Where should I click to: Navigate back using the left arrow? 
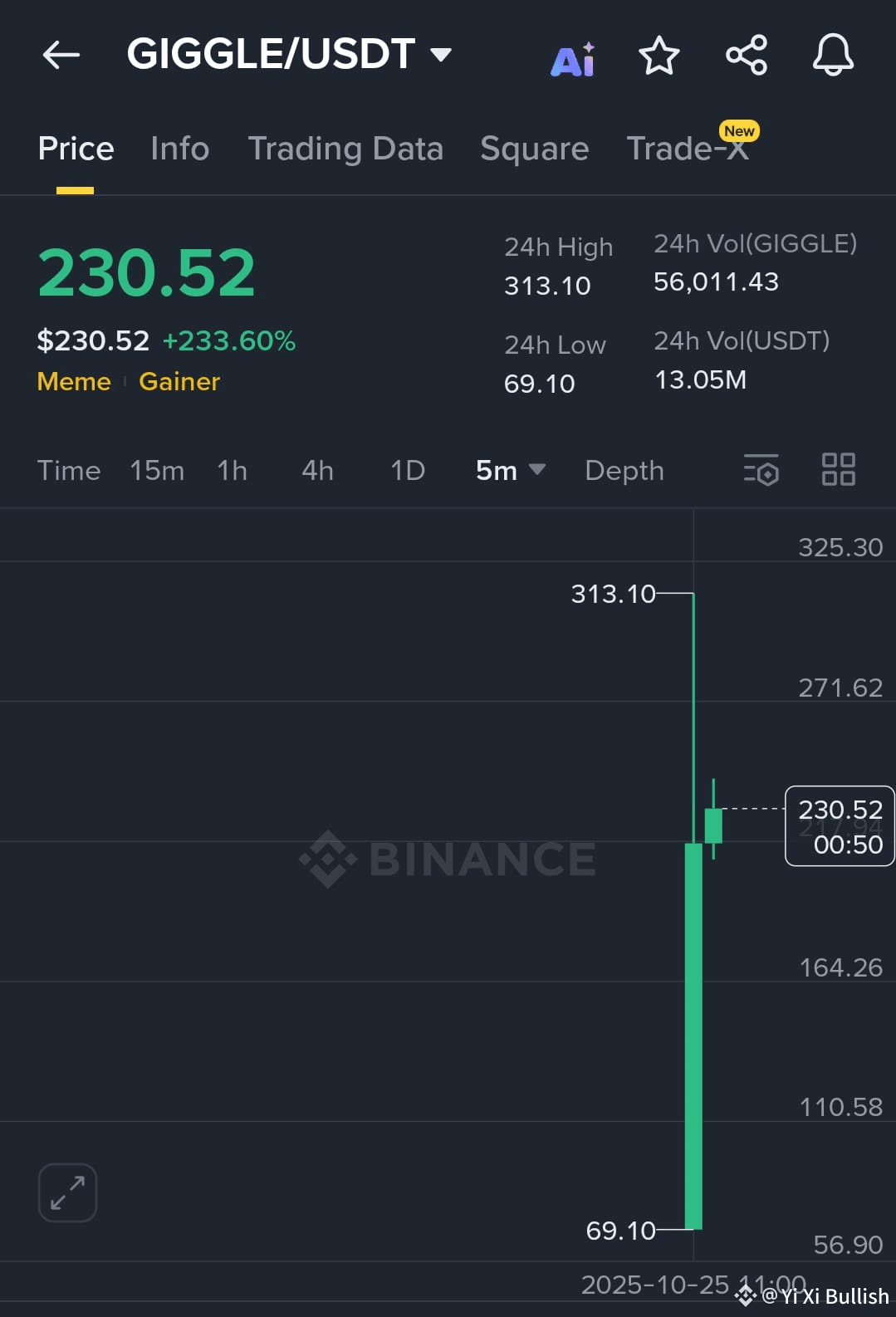(x=60, y=55)
